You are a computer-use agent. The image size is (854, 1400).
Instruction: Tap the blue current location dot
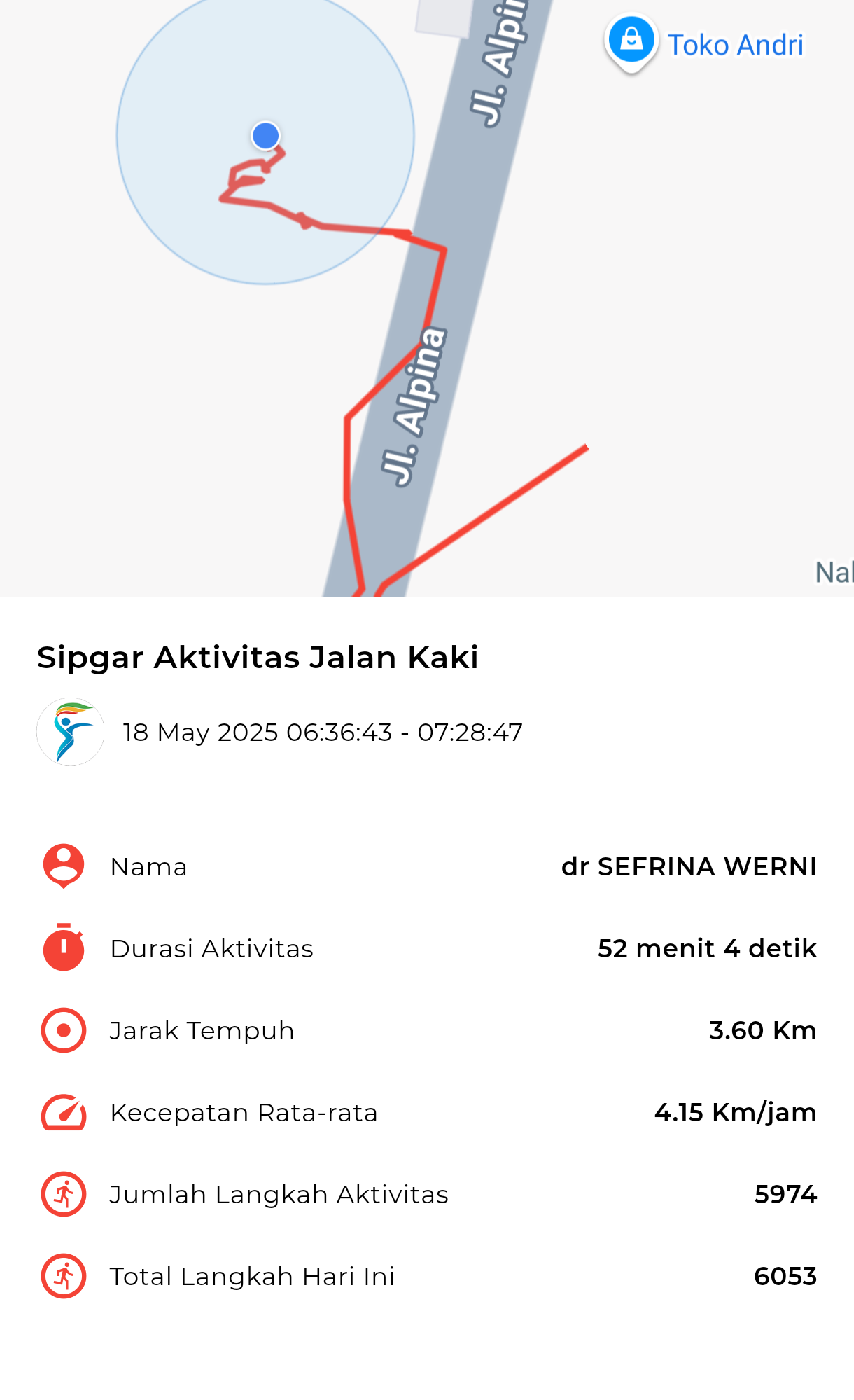coord(266,136)
